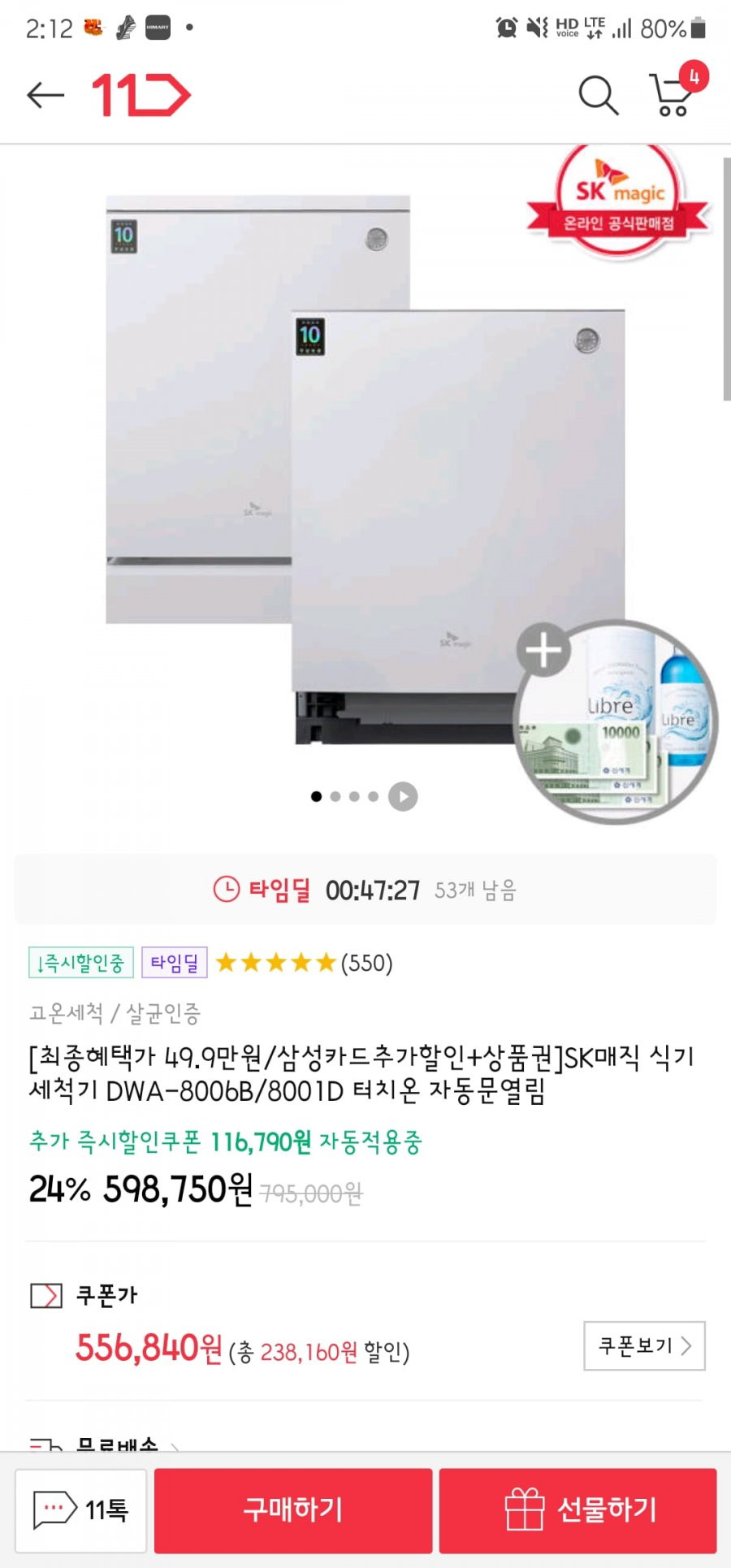Go back using the arrow icon
This screenshot has height=1568, width=731.
click(x=45, y=96)
